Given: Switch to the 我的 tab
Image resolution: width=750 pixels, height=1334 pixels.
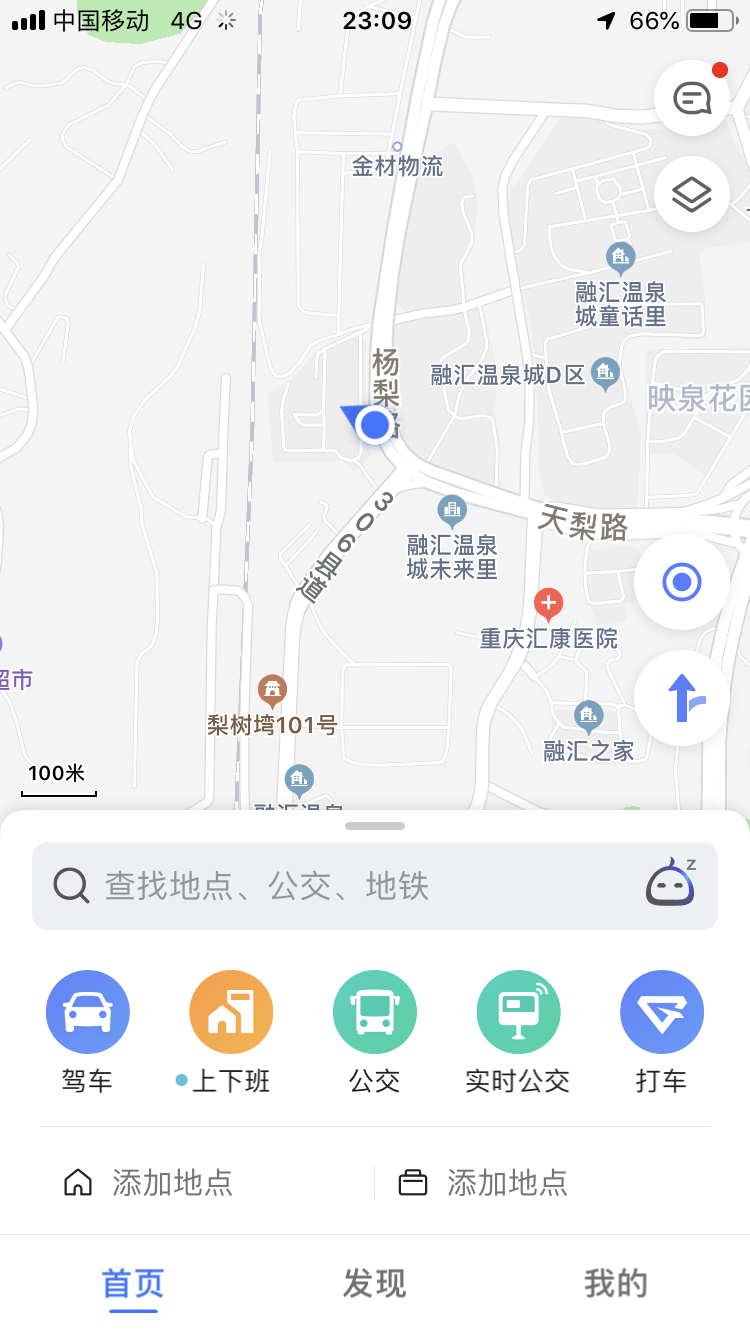Looking at the screenshot, I should 616,1283.
